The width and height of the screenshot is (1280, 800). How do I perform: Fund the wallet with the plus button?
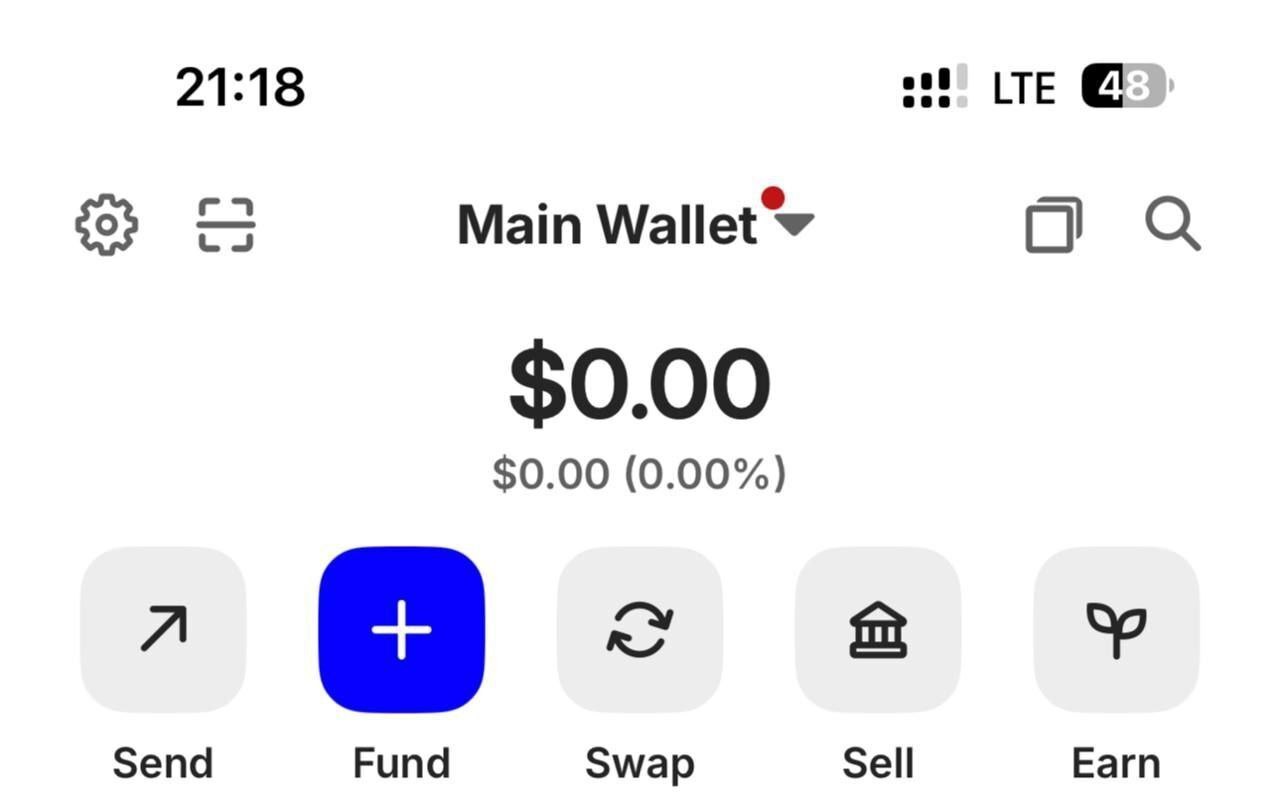(x=401, y=629)
